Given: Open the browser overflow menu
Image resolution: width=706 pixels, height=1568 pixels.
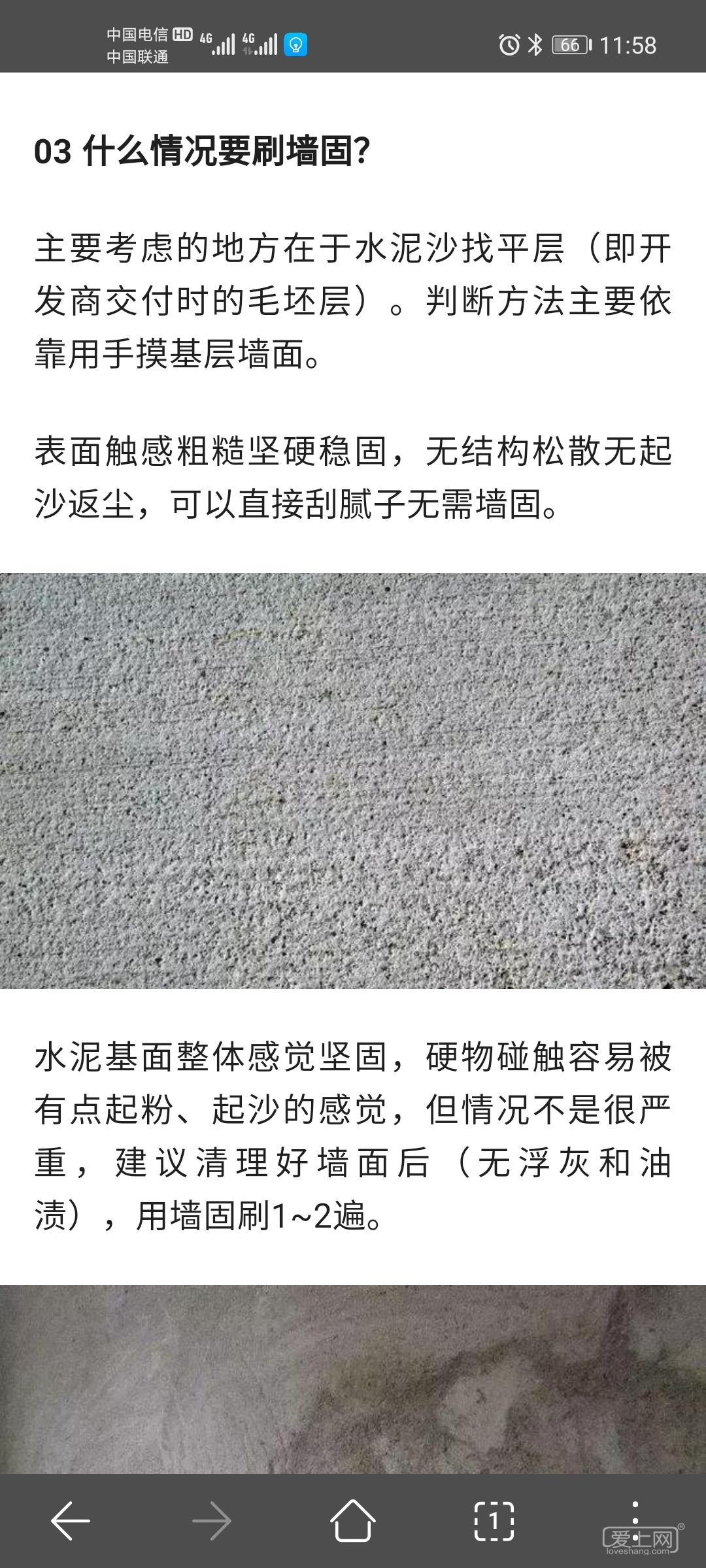Looking at the screenshot, I should (635, 1521).
